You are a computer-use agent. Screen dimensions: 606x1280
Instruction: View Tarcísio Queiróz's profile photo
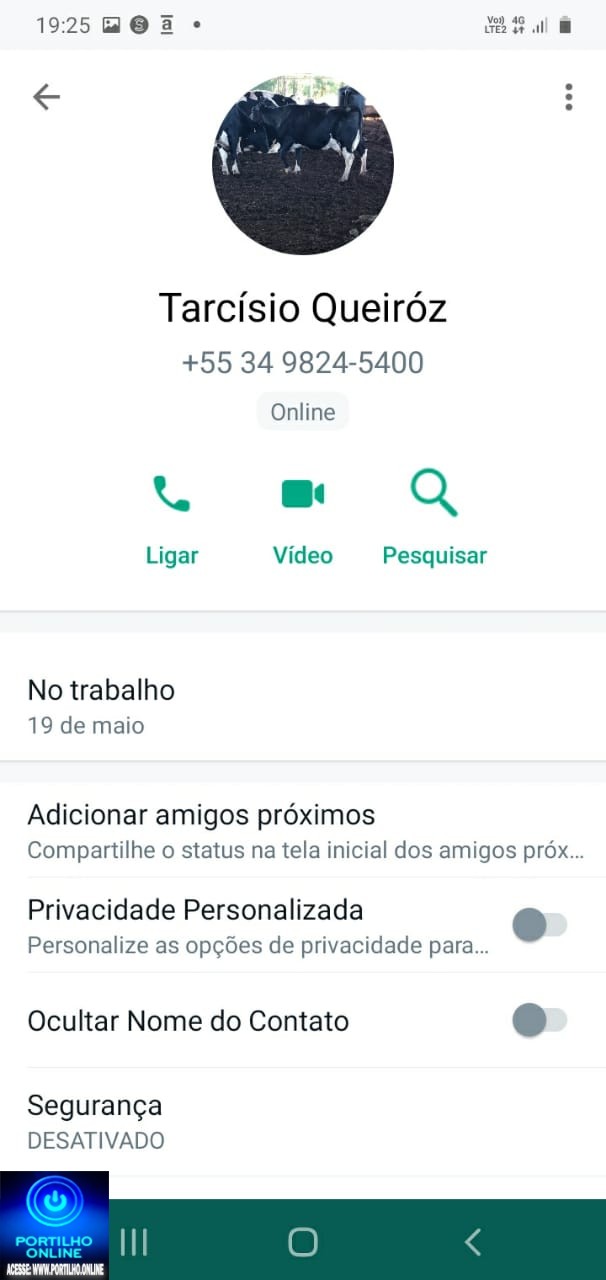point(303,163)
